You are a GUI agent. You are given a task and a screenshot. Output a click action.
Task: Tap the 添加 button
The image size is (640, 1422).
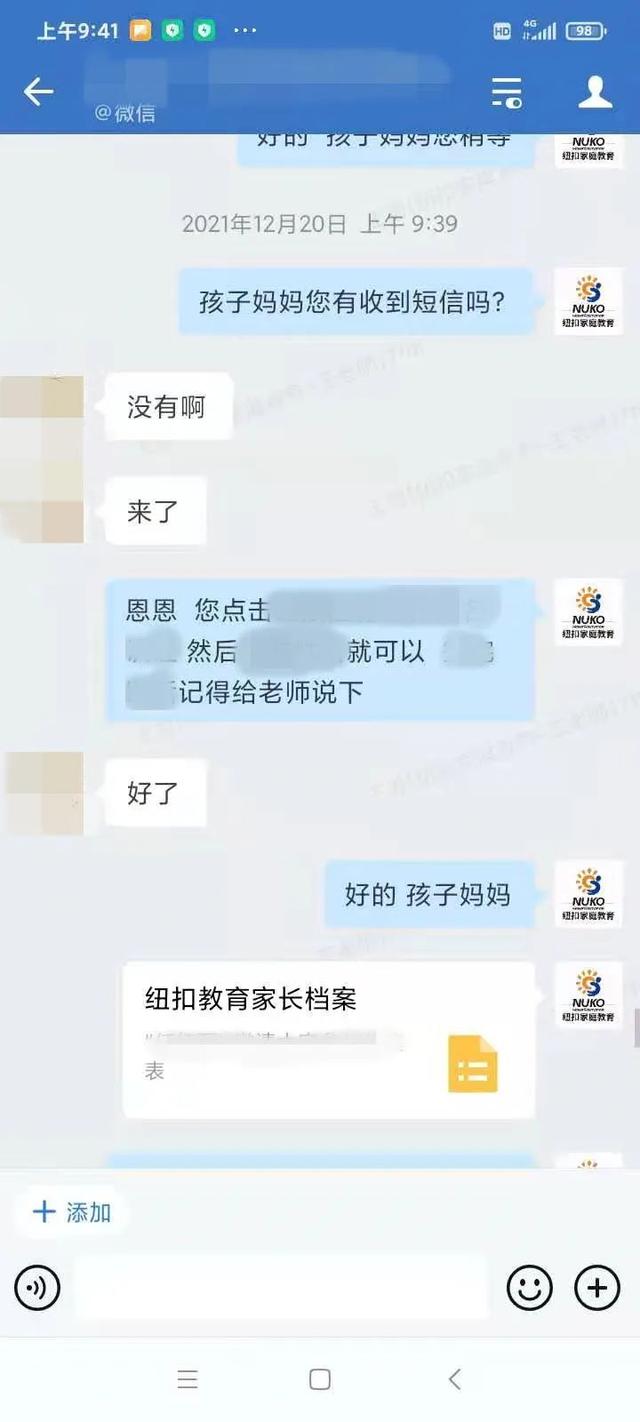[72, 1212]
